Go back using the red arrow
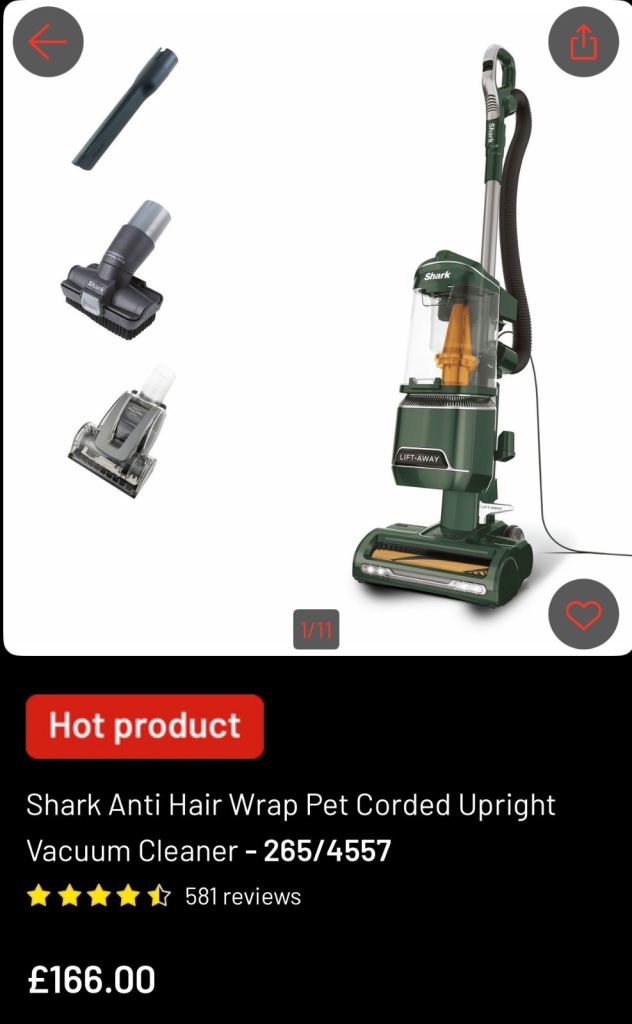 [47, 42]
